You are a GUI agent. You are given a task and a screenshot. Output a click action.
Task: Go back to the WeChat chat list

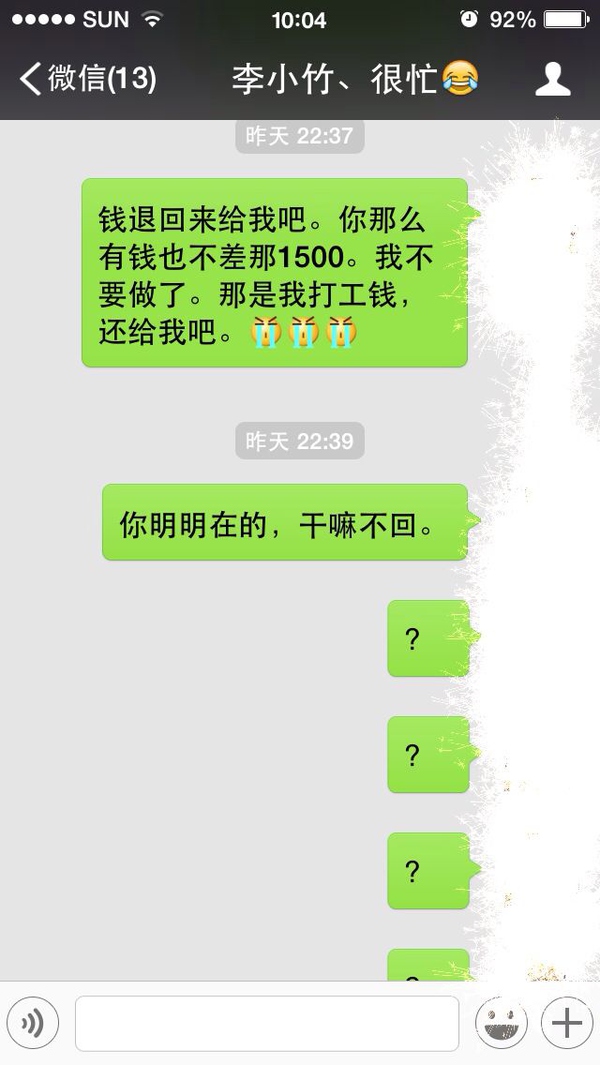point(88,79)
